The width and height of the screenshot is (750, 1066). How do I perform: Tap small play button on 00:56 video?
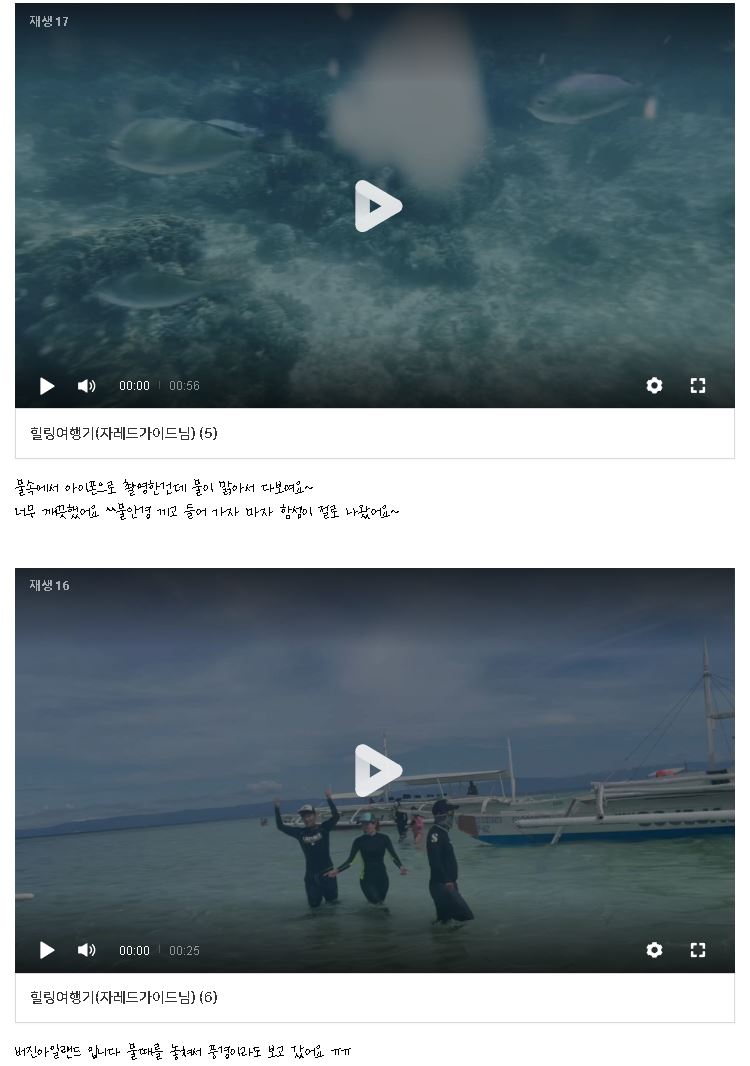(x=47, y=386)
